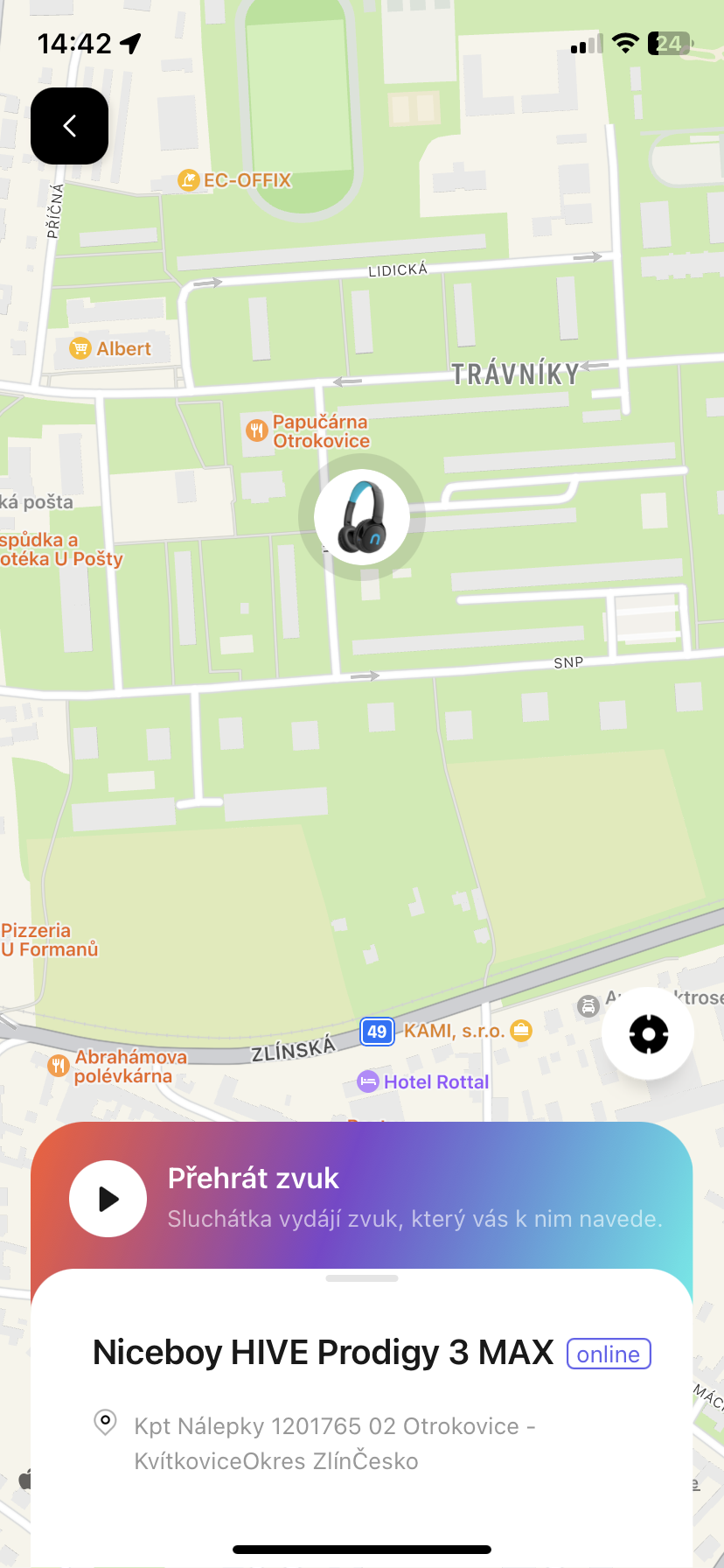This screenshot has height=1568, width=724.
Task: Tap the Hotel Rottal bed icon
Action: tap(366, 1081)
